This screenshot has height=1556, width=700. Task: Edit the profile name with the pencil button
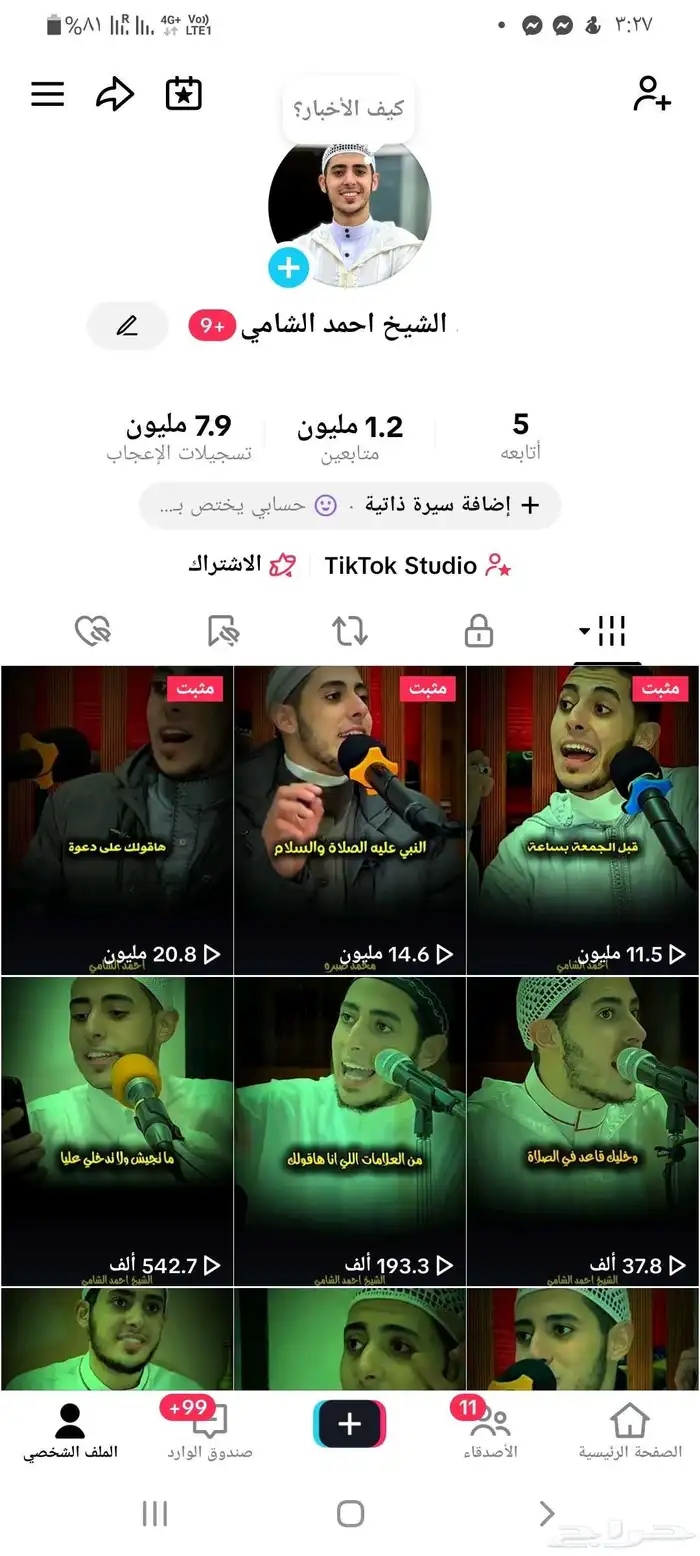click(x=127, y=326)
